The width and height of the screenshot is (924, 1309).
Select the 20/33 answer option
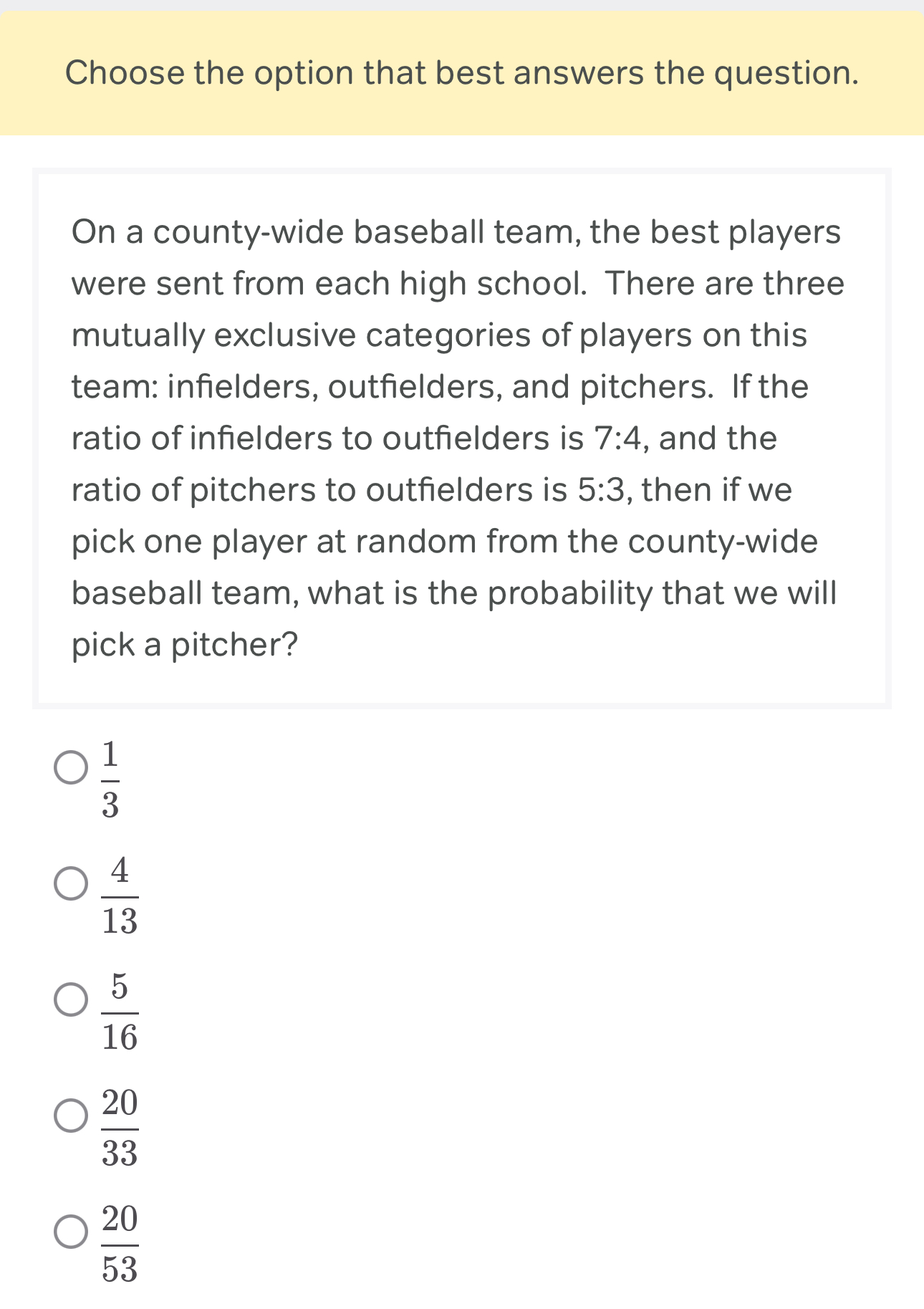70,1115
